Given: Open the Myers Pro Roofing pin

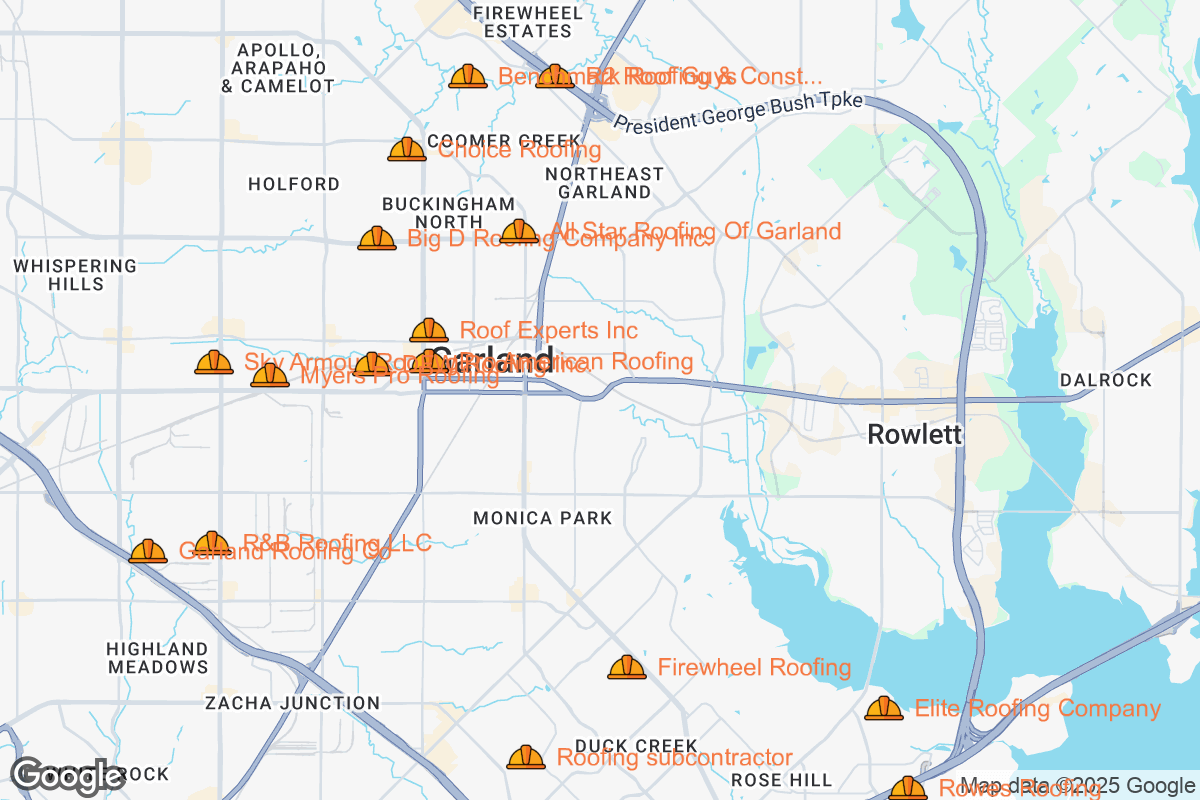Looking at the screenshot, I should [269, 376].
